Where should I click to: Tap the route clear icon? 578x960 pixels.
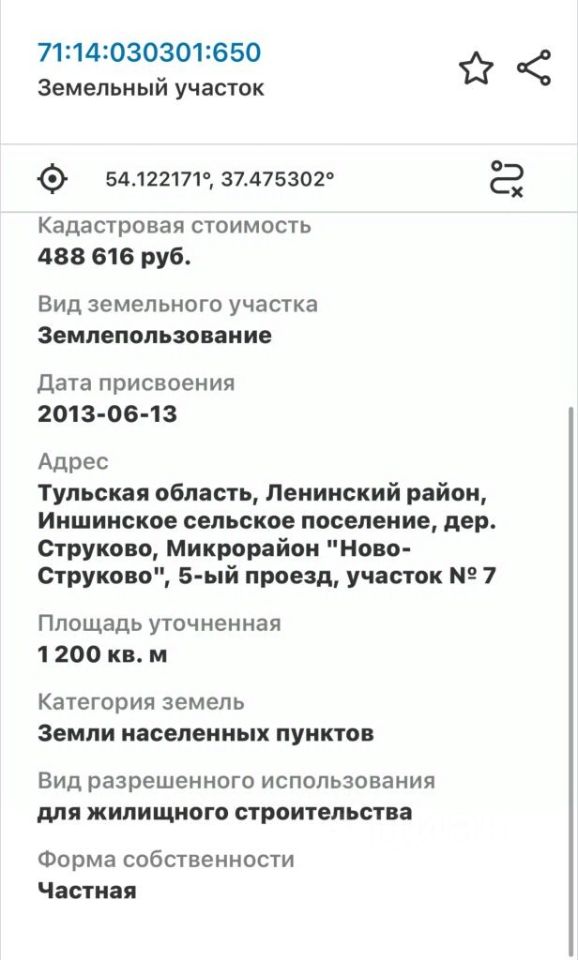[507, 179]
